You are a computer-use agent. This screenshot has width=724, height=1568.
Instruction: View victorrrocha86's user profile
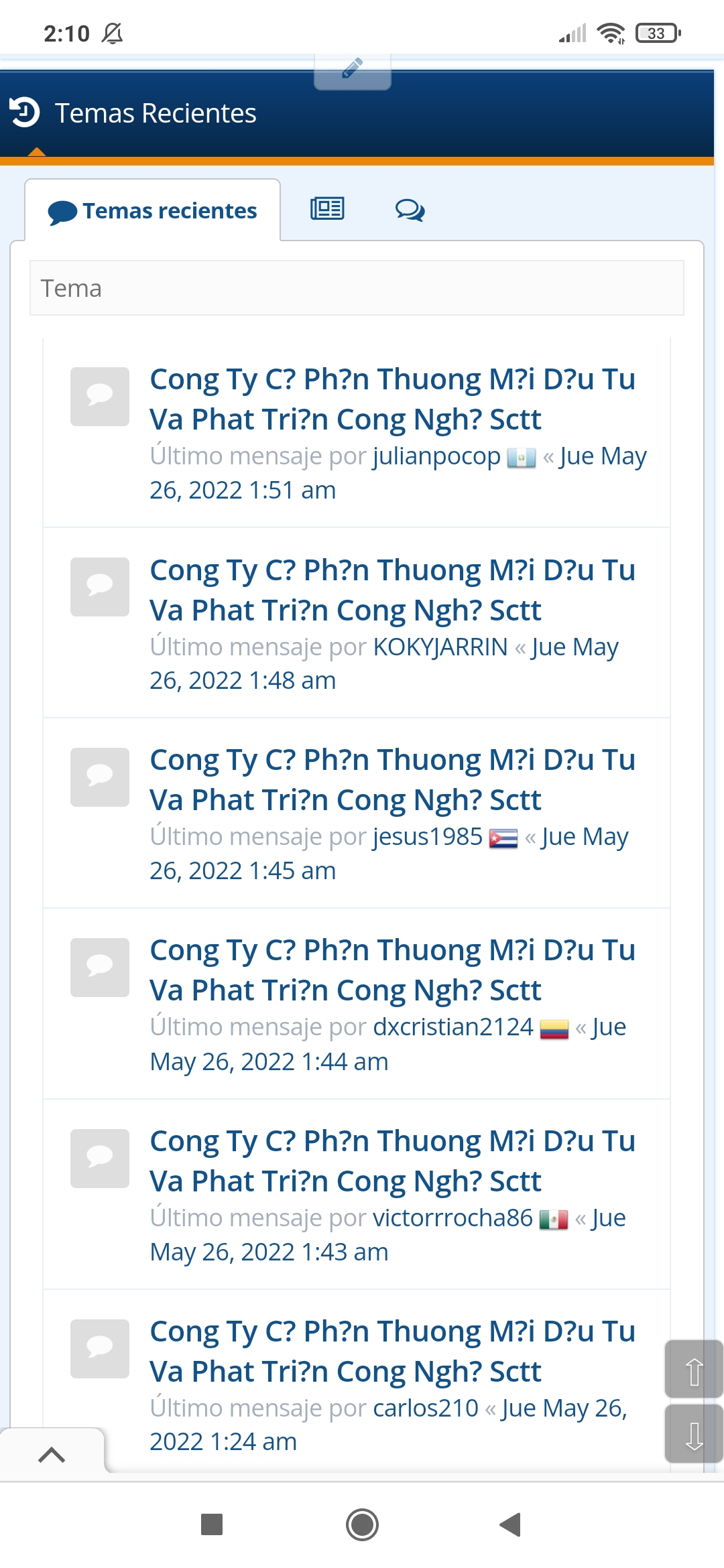[452, 1218]
